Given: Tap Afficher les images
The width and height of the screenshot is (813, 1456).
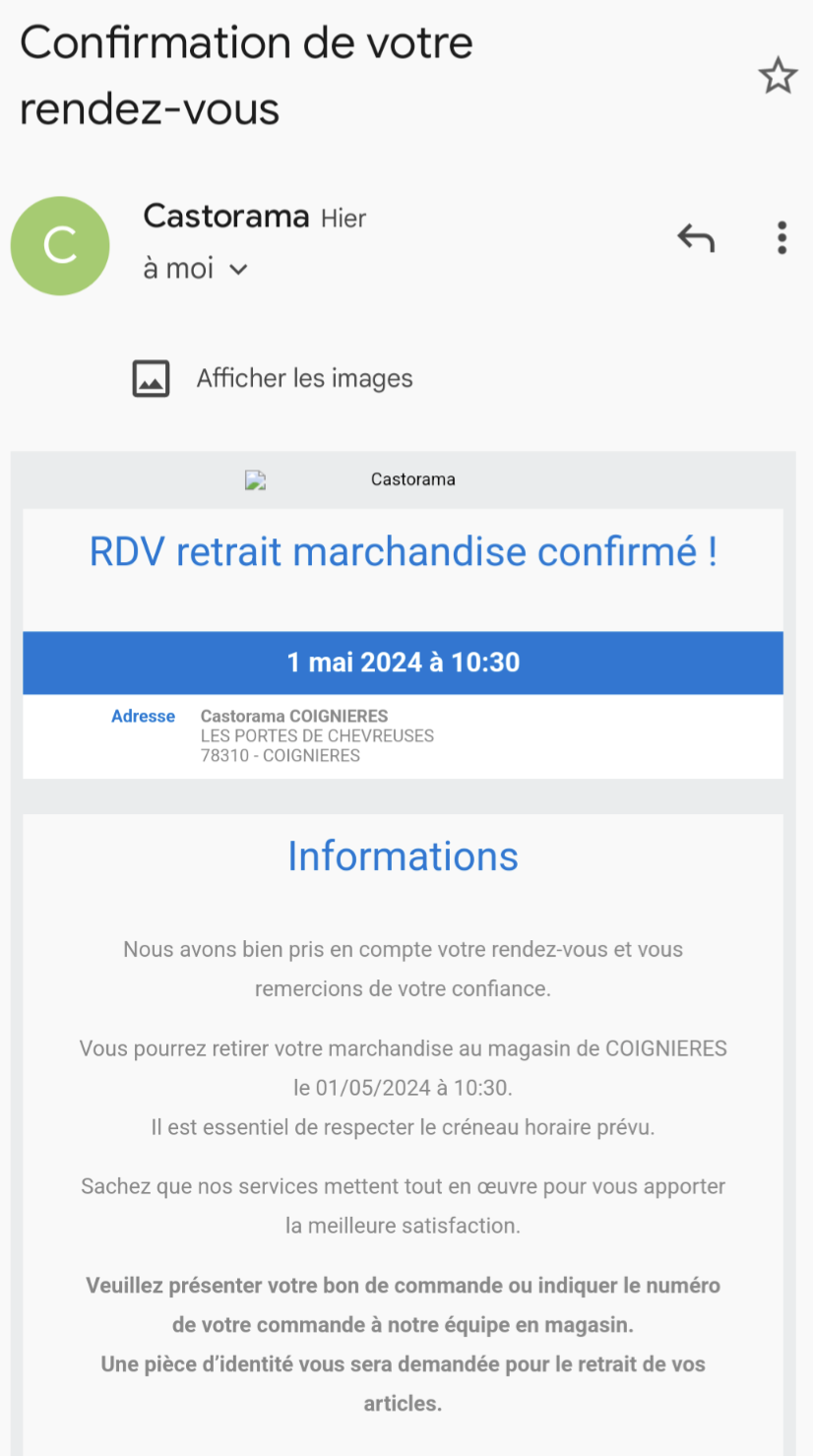Looking at the screenshot, I should point(303,378).
